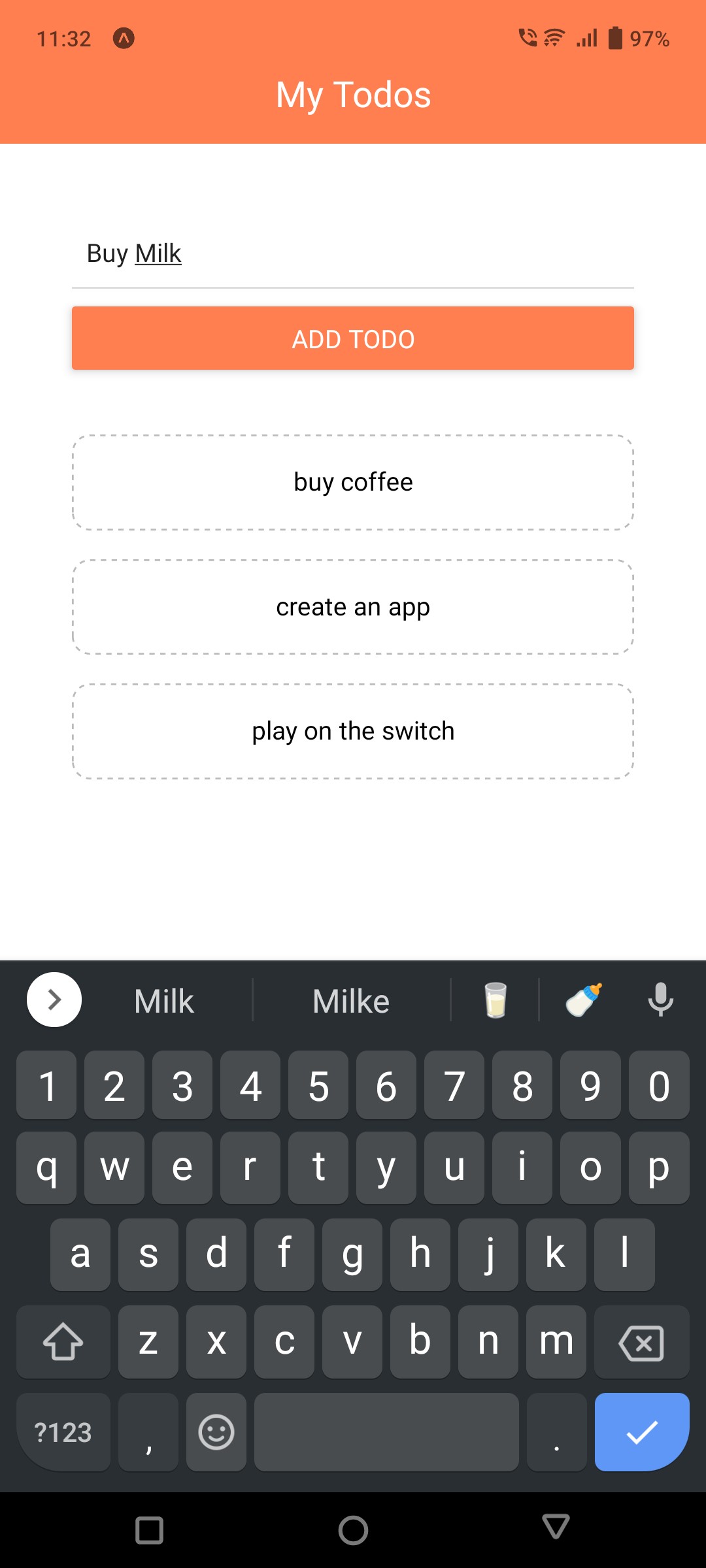Tap the "Milke" word suggestion
706x1568 pixels.
351,1000
